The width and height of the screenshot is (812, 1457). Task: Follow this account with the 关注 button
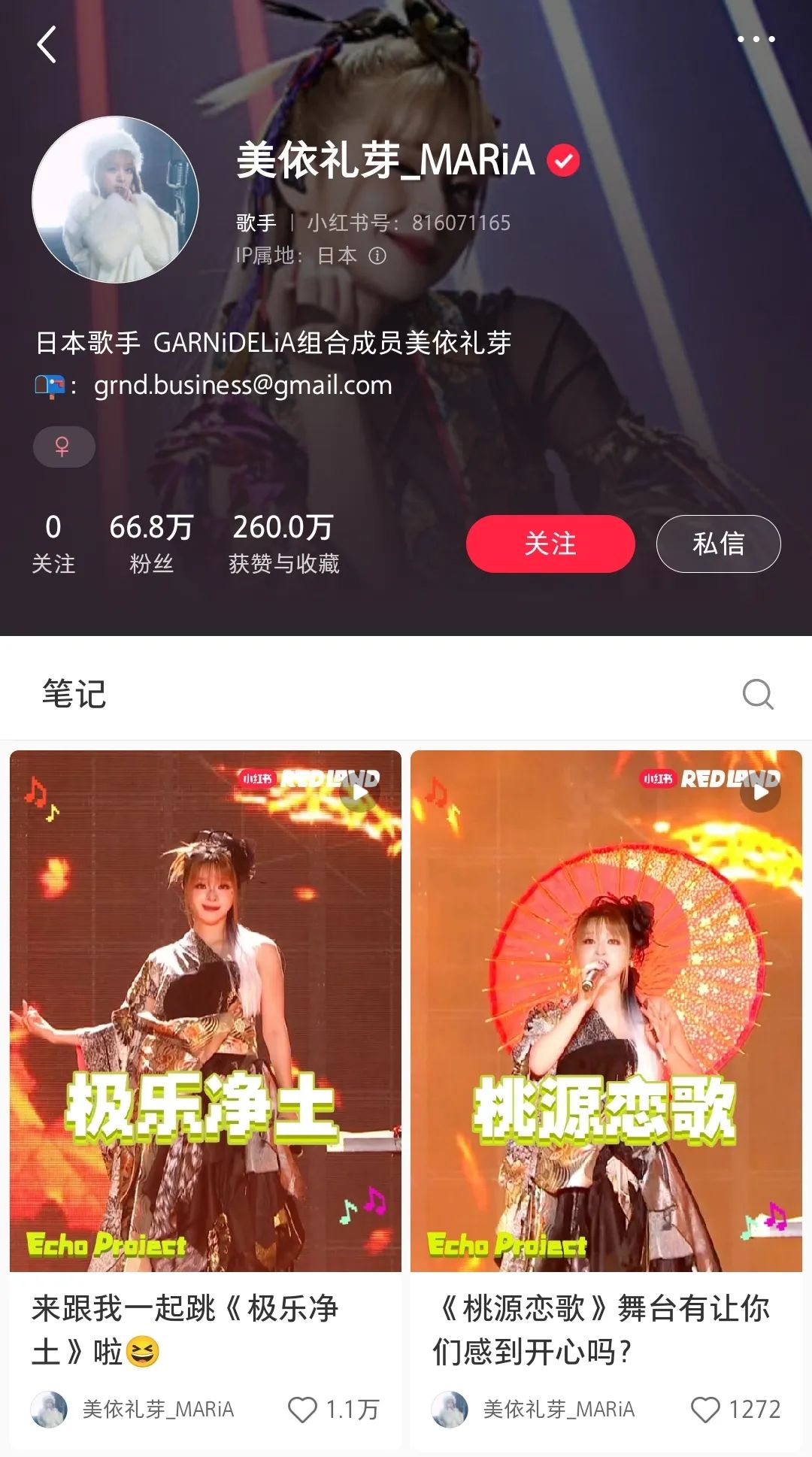pos(550,544)
